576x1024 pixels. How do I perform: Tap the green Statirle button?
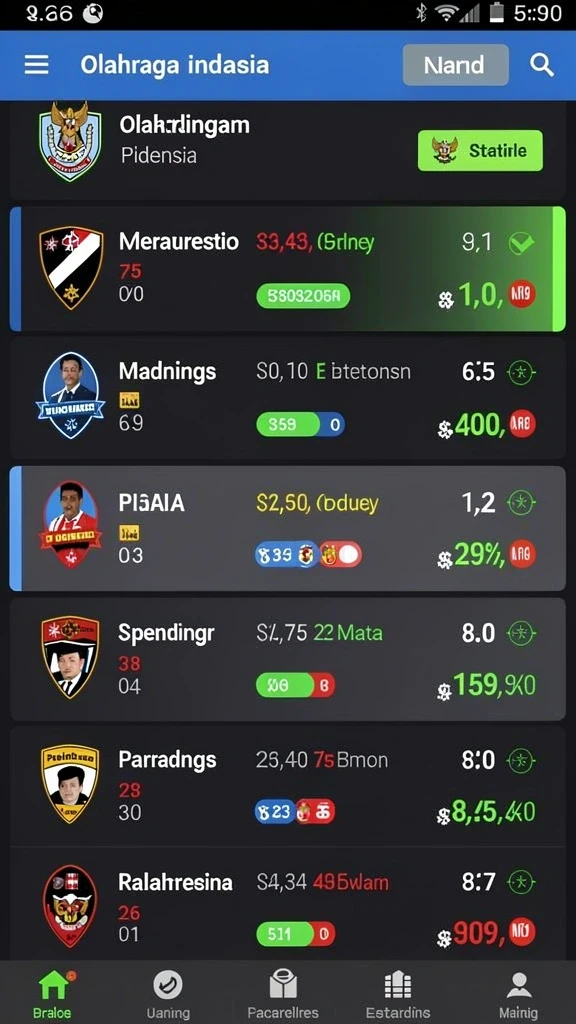(x=480, y=151)
